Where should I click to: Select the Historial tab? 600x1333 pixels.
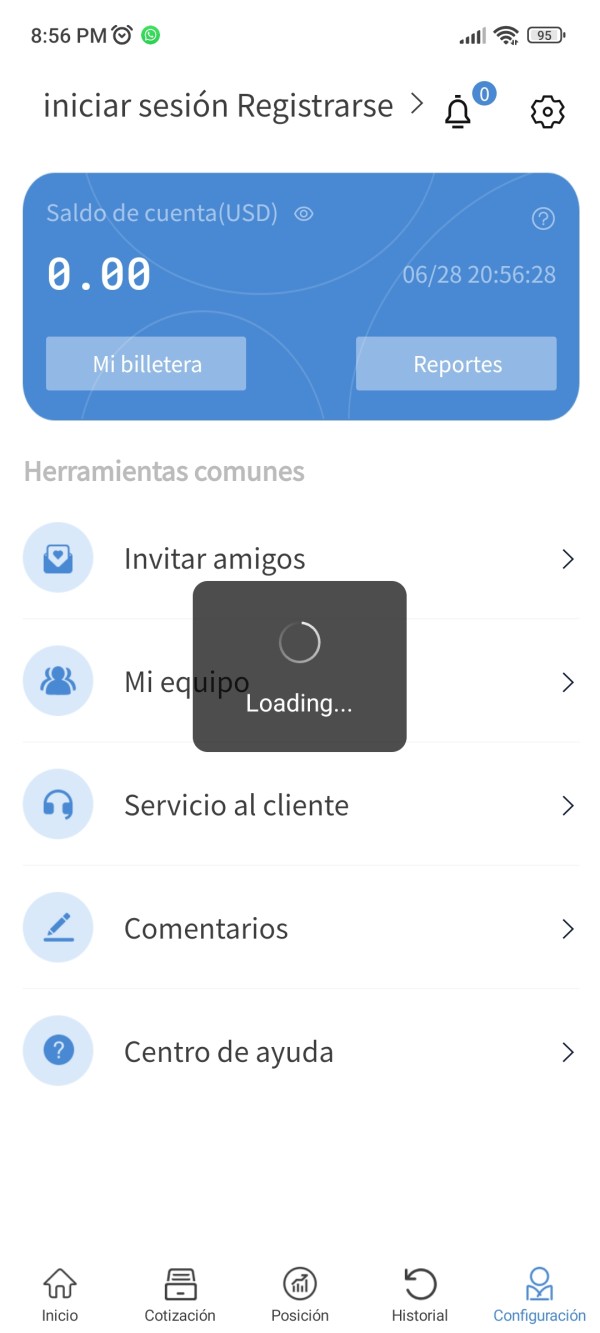pyautogui.click(x=420, y=1295)
